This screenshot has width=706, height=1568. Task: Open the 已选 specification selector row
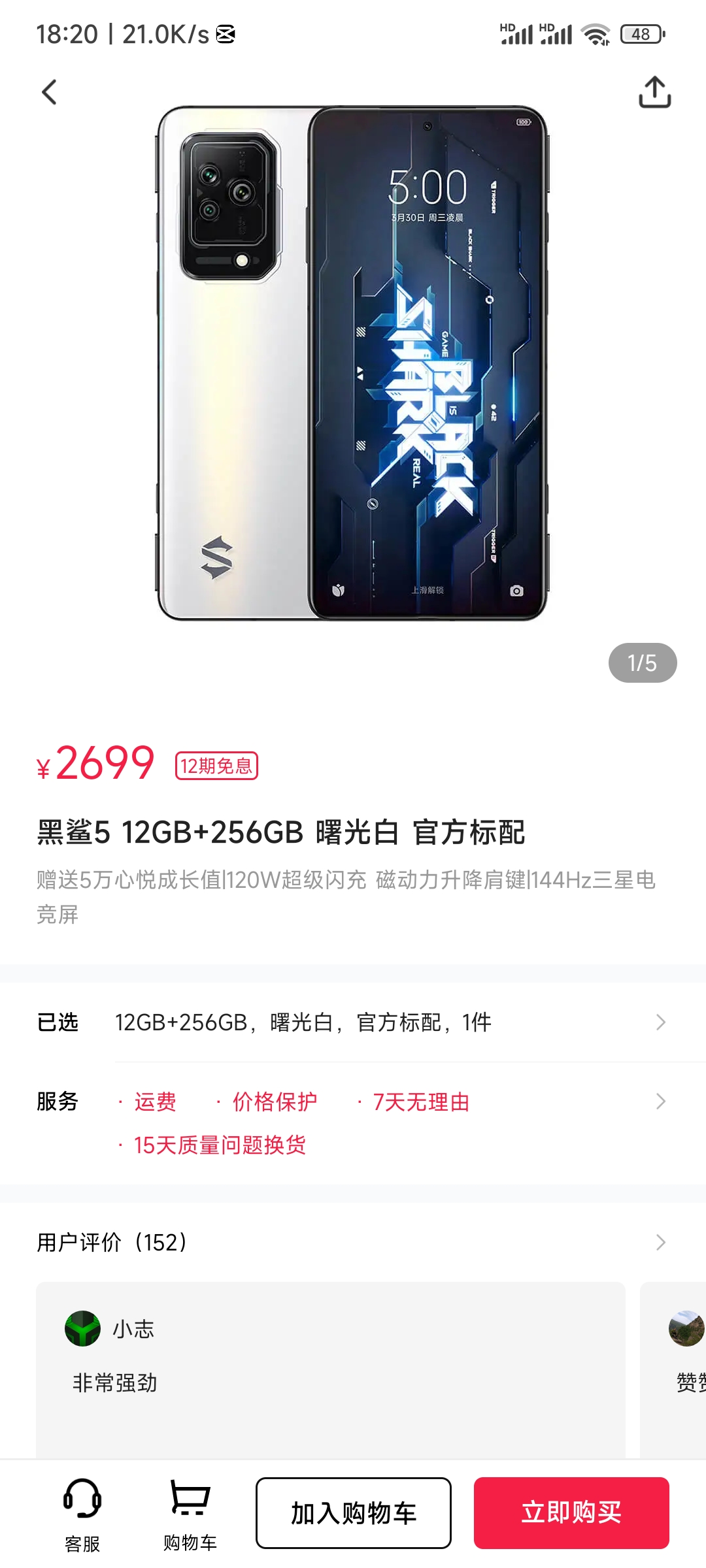coord(353,1022)
